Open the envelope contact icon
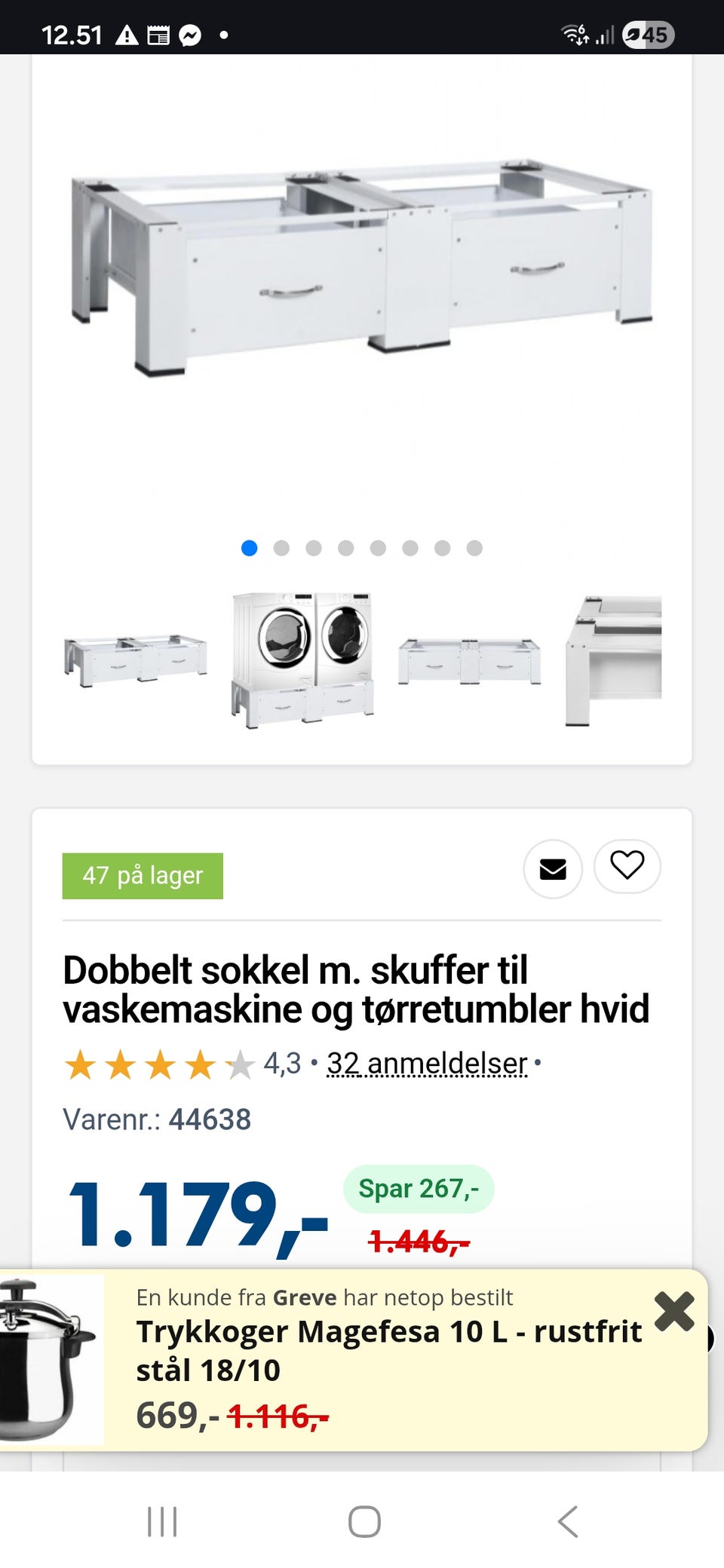The width and height of the screenshot is (724, 1568). (553, 867)
